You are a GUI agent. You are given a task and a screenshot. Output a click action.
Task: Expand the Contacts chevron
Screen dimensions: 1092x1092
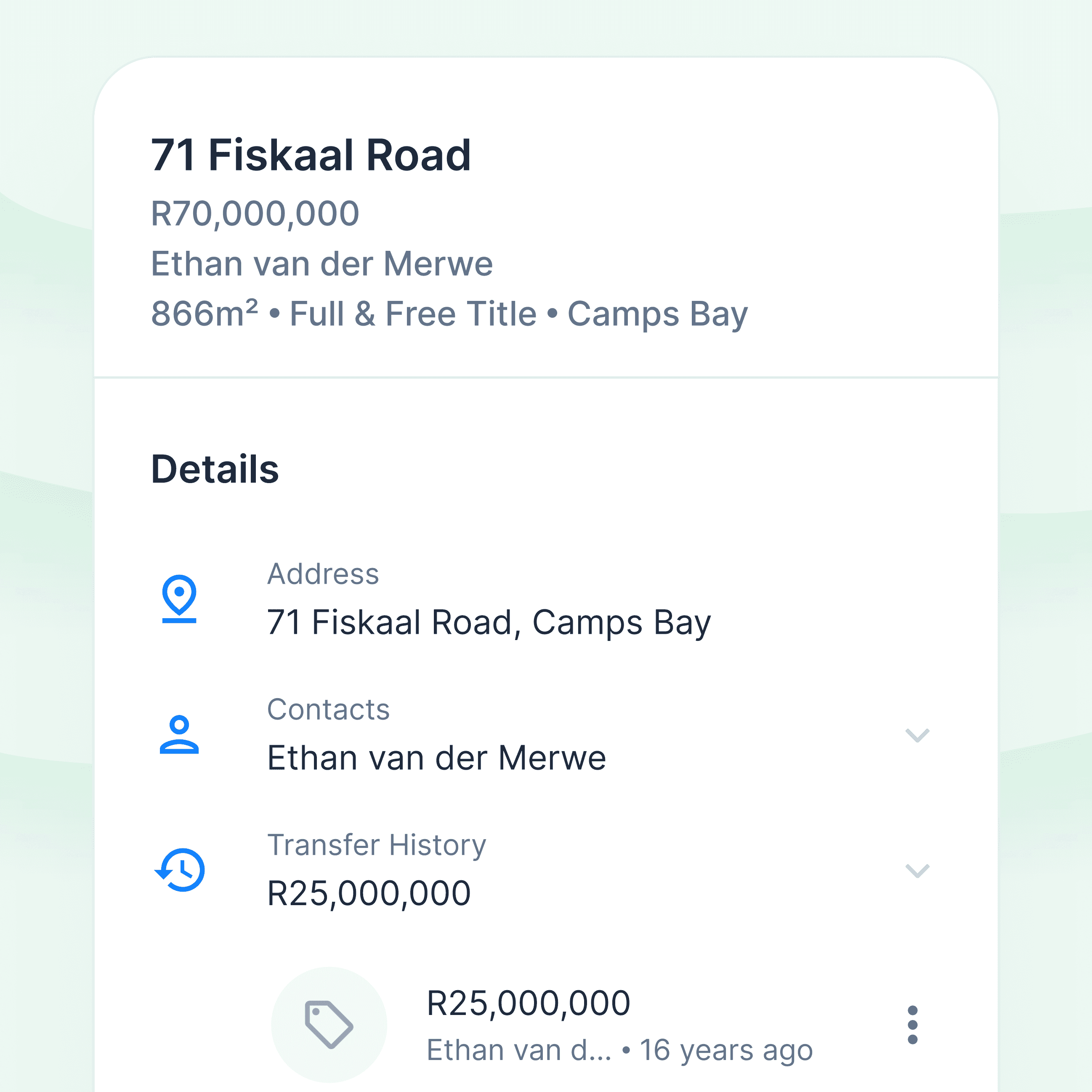(917, 735)
